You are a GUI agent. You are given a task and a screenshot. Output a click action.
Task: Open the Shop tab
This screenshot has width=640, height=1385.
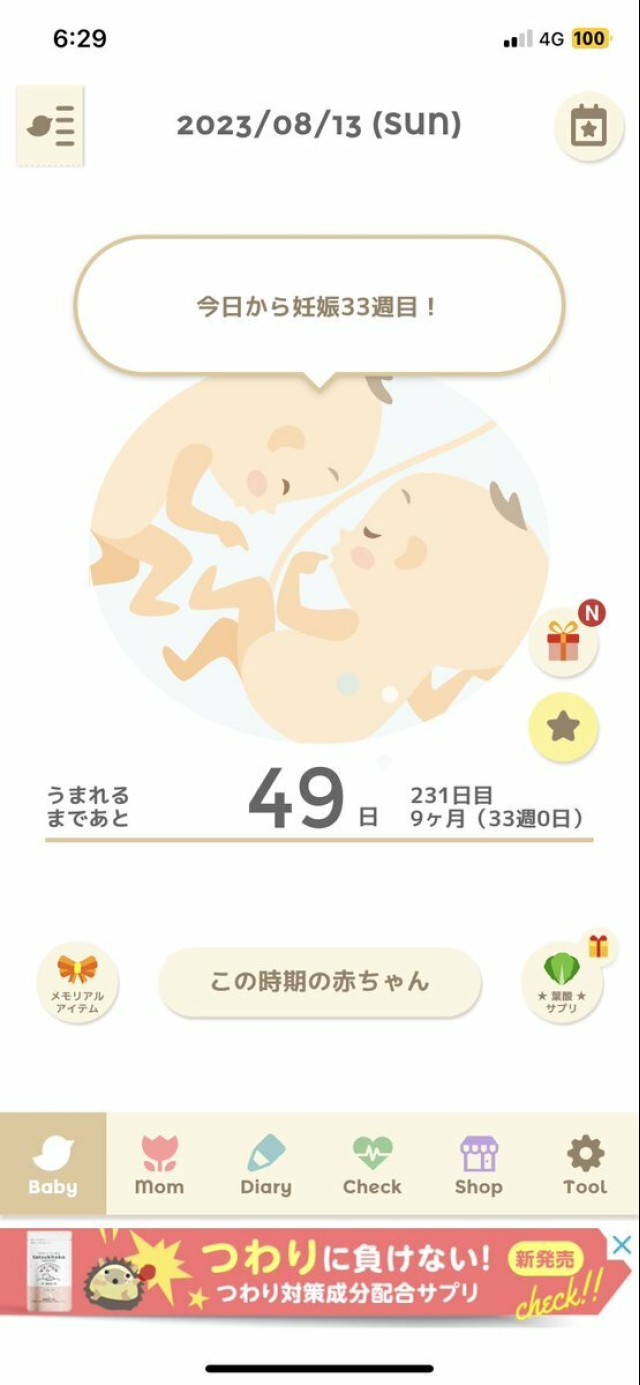[x=478, y=1166]
